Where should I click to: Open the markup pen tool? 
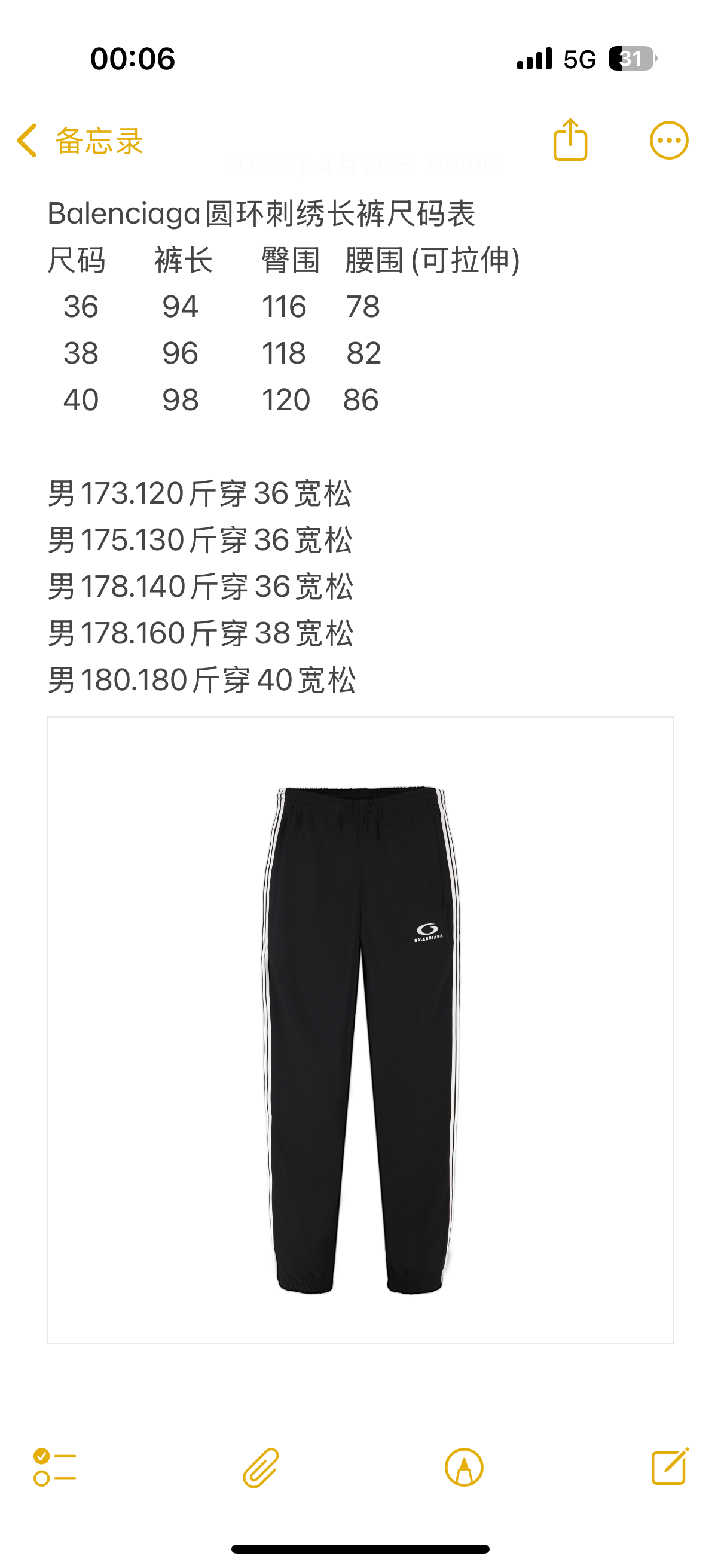click(464, 1468)
